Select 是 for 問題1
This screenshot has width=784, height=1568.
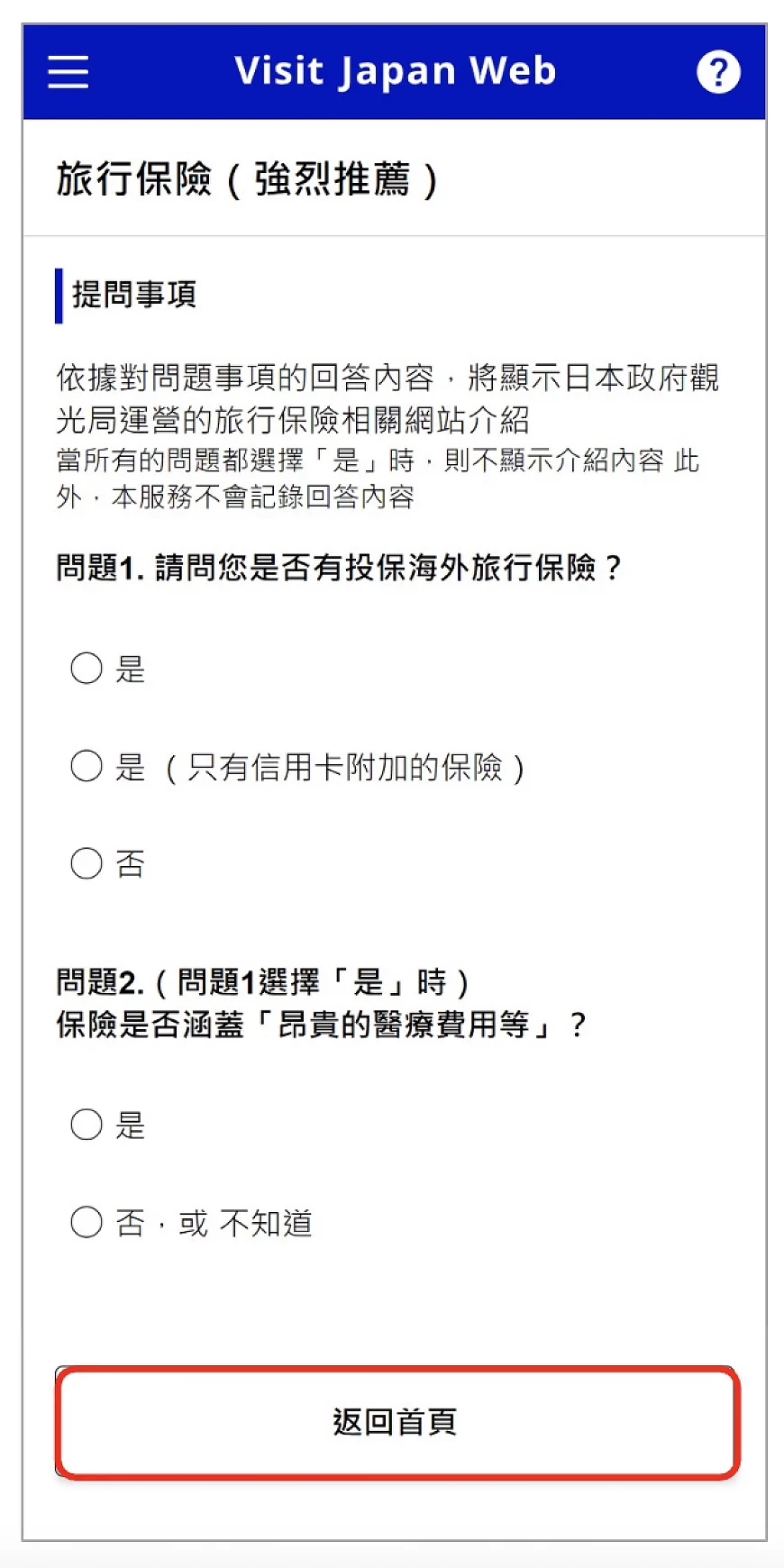click(x=87, y=669)
